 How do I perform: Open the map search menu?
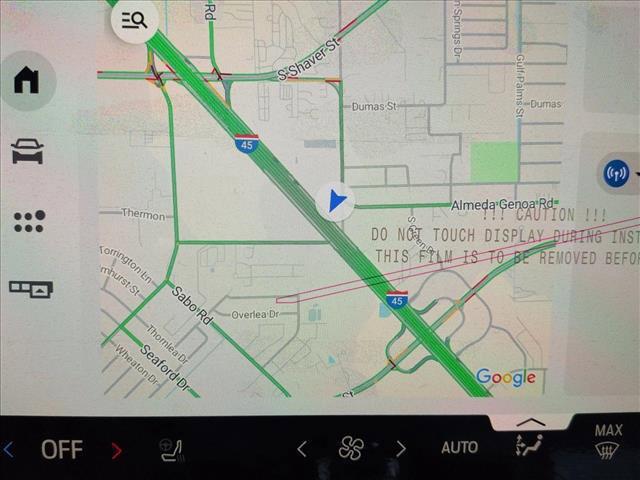[x=134, y=19]
